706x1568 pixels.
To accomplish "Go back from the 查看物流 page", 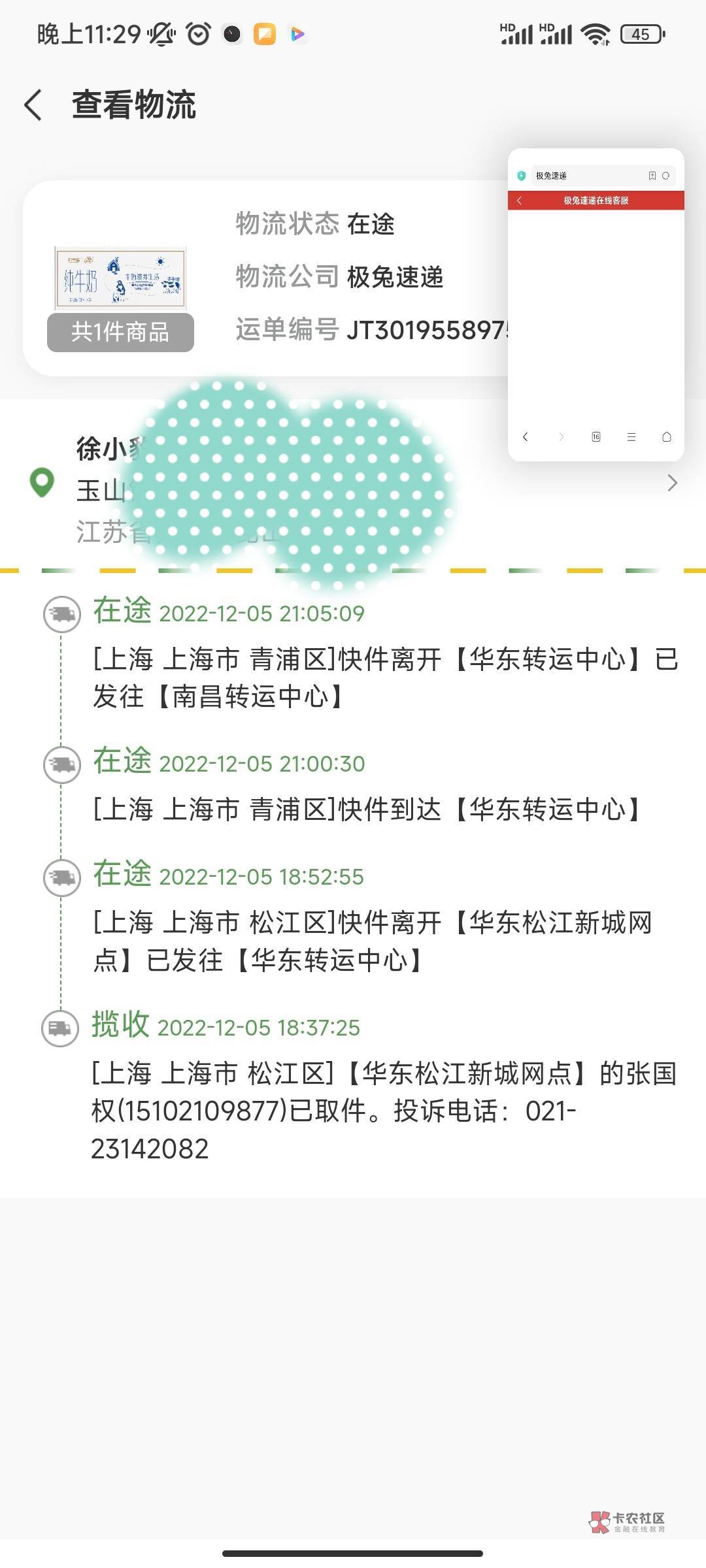I will [x=33, y=105].
